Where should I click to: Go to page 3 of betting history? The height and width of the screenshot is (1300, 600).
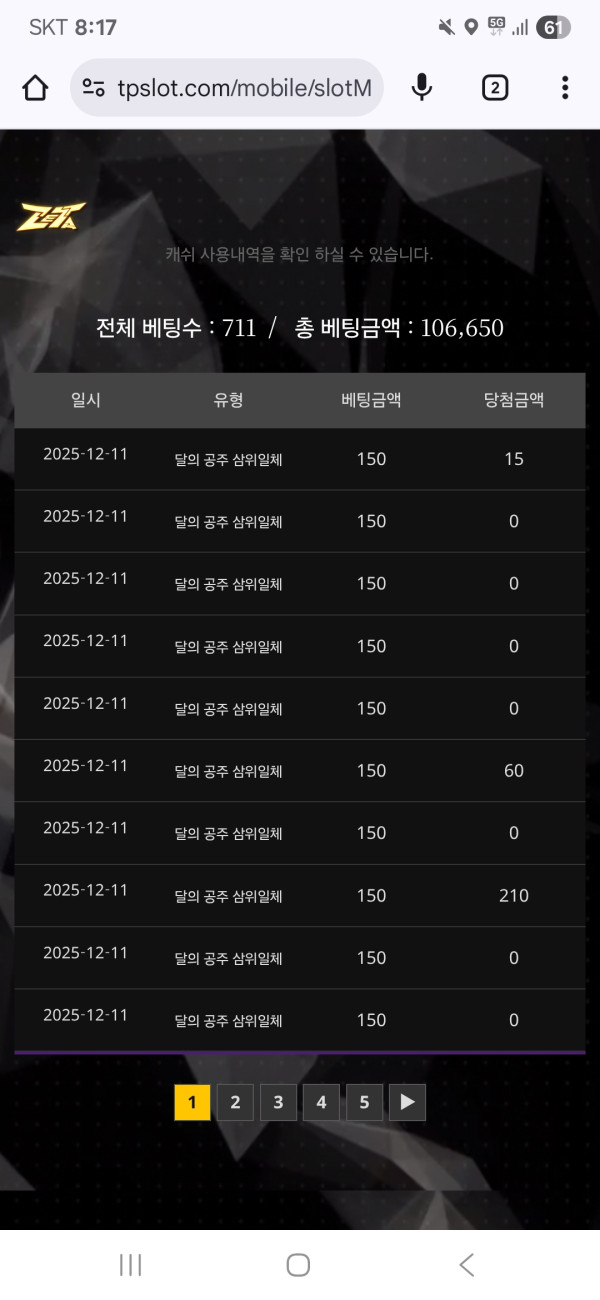tap(278, 1102)
